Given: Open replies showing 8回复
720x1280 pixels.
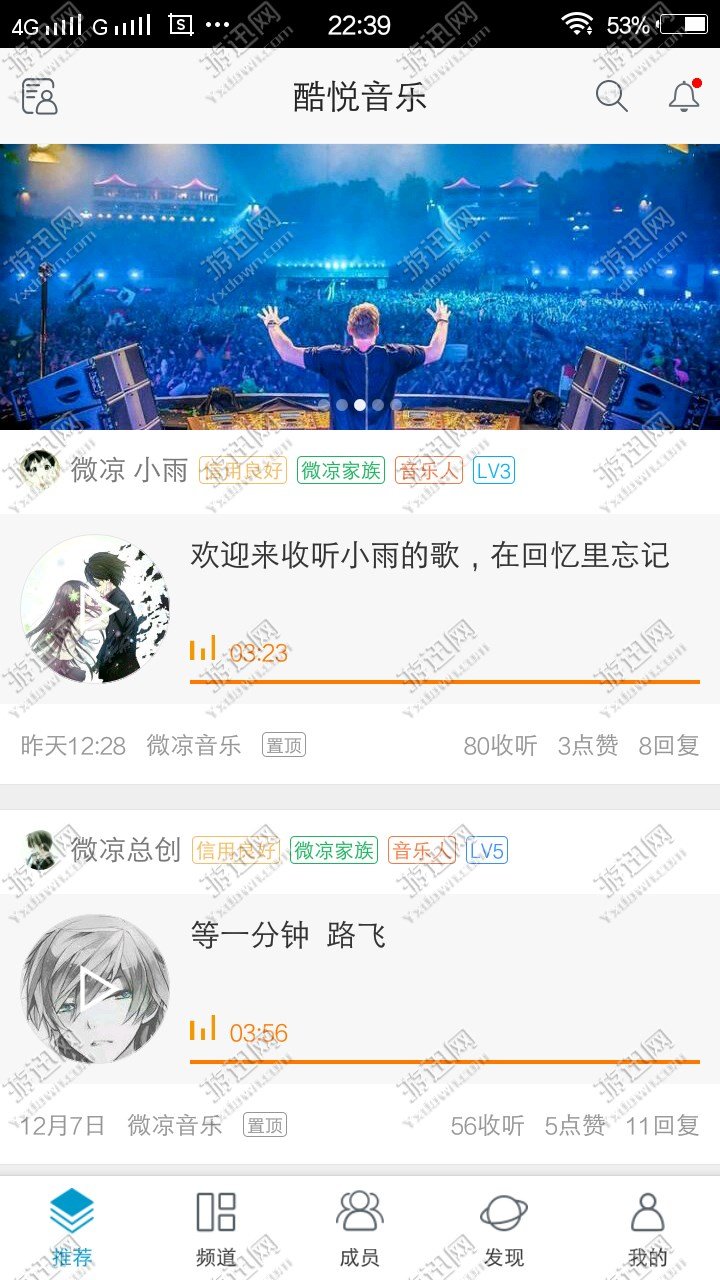Looking at the screenshot, I should (x=669, y=745).
